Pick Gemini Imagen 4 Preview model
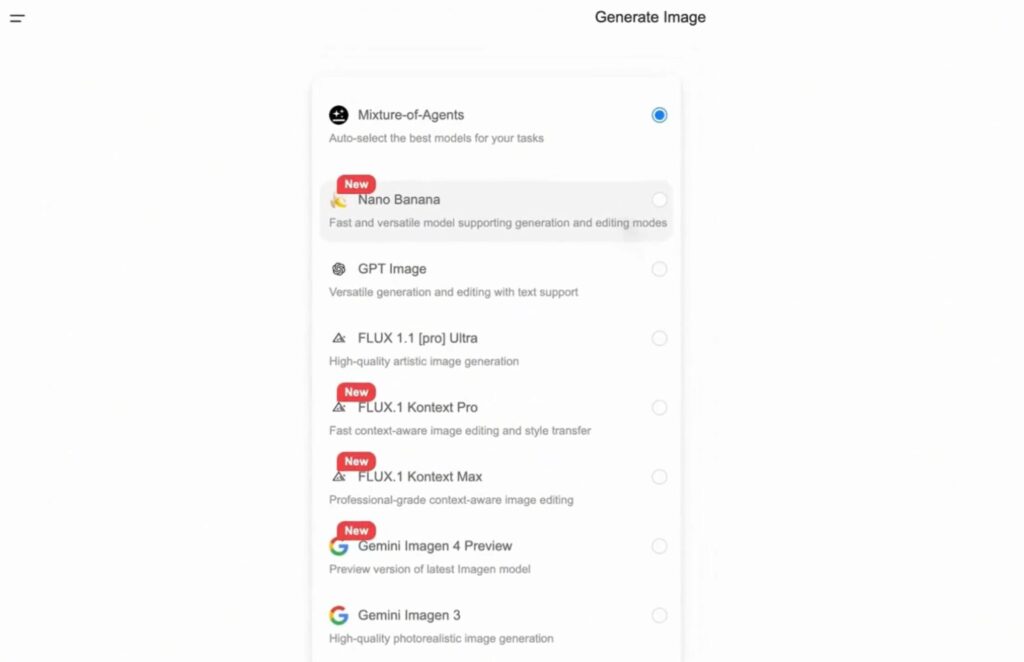 (659, 546)
